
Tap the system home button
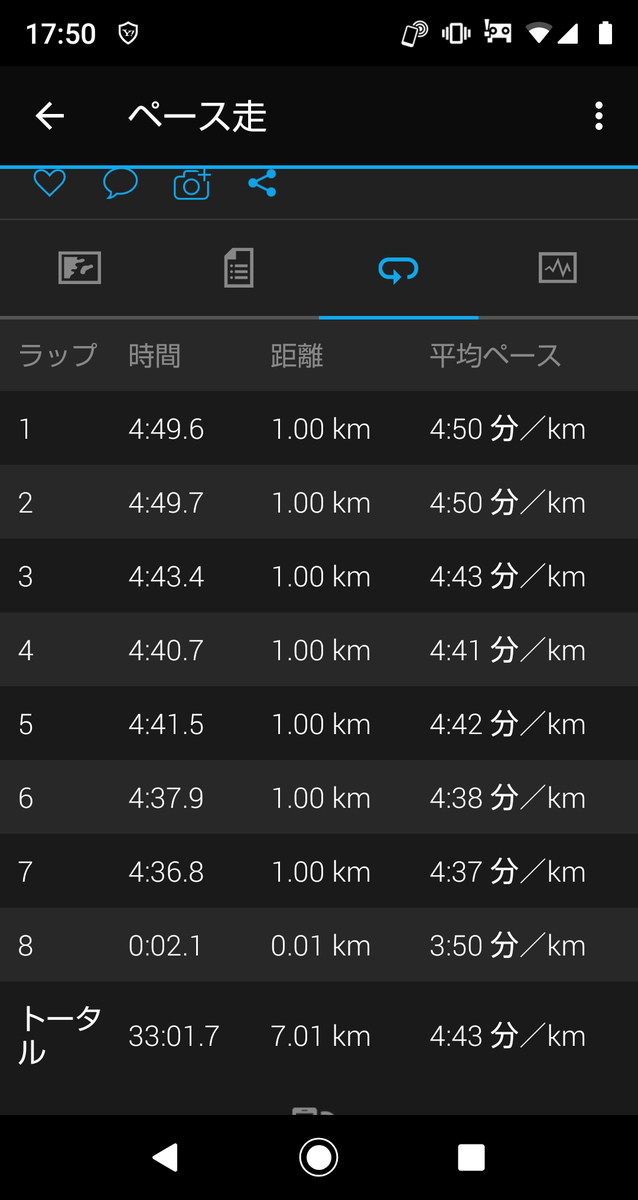tap(318, 1157)
